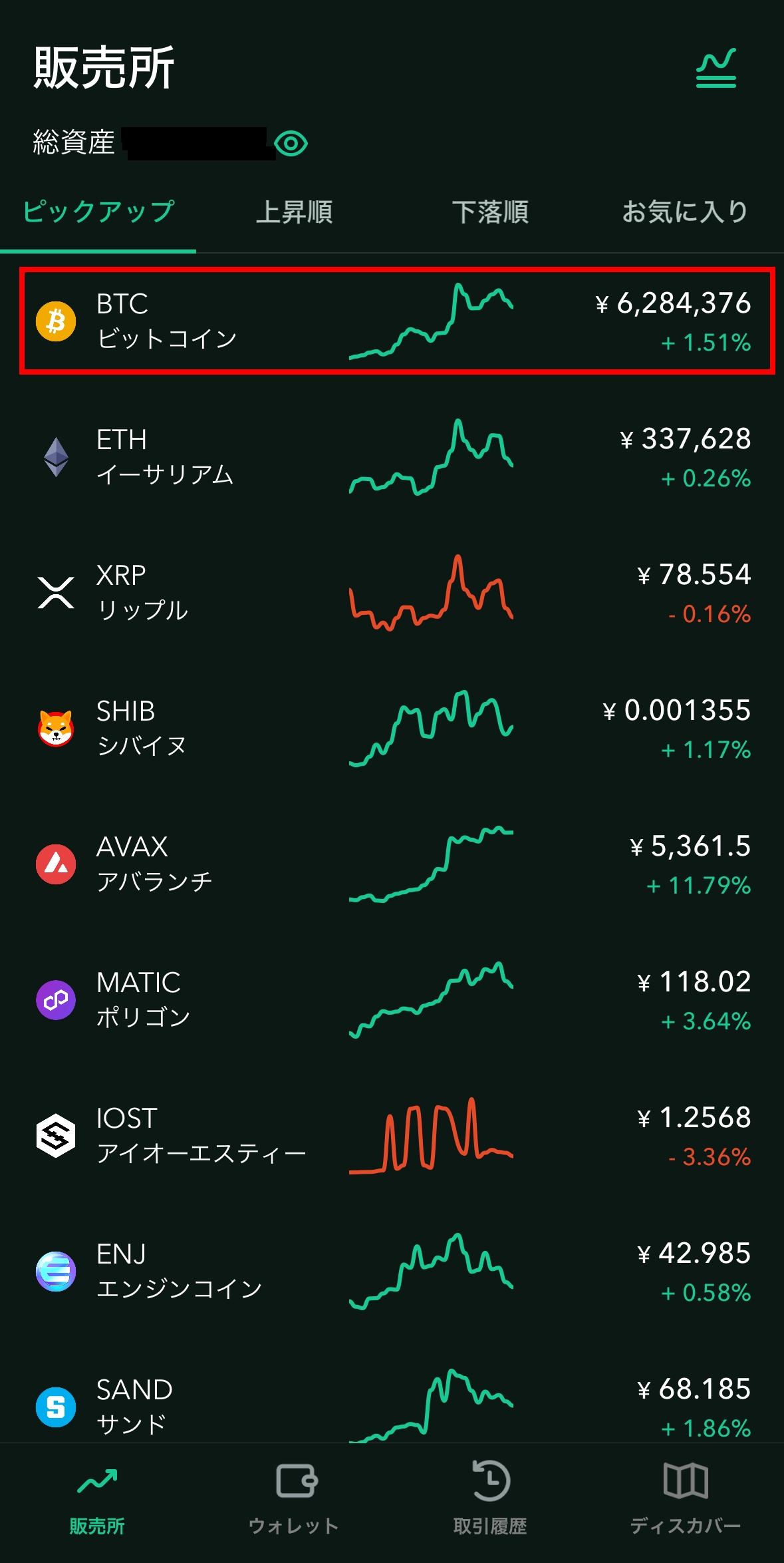View the ENJ エンジンコイン row

pos(396,1272)
